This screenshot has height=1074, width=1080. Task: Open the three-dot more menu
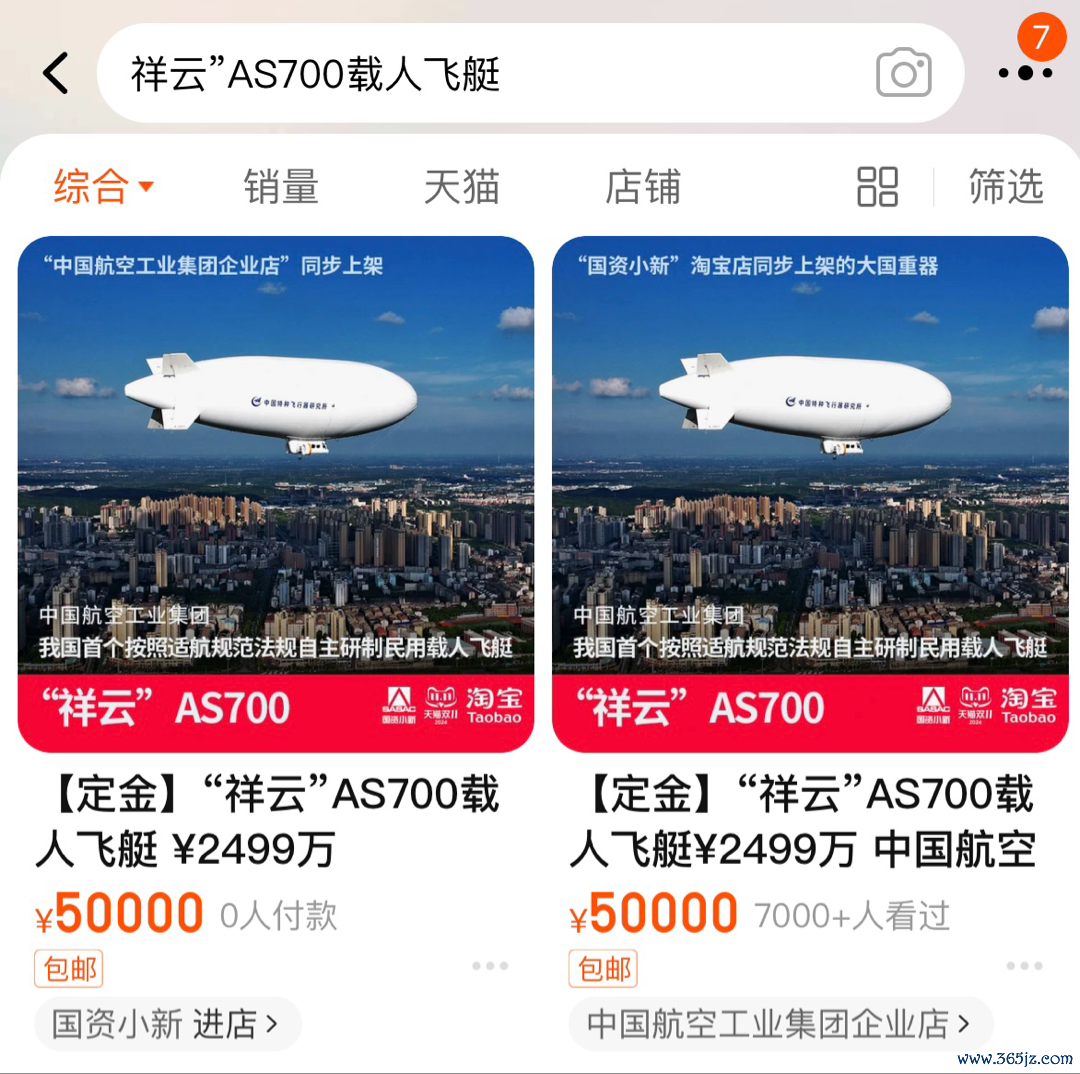[x=1025, y=73]
